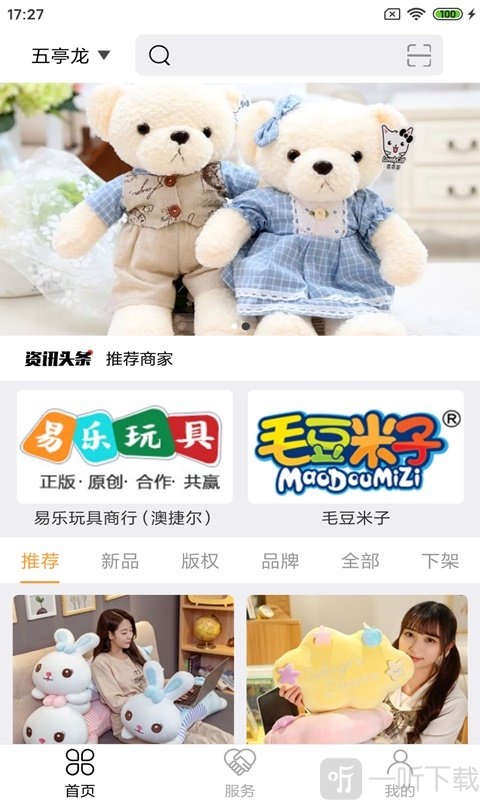The width and height of the screenshot is (480, 800).
Task: Switch to the 下架 tab
Action: coord(440,561)
